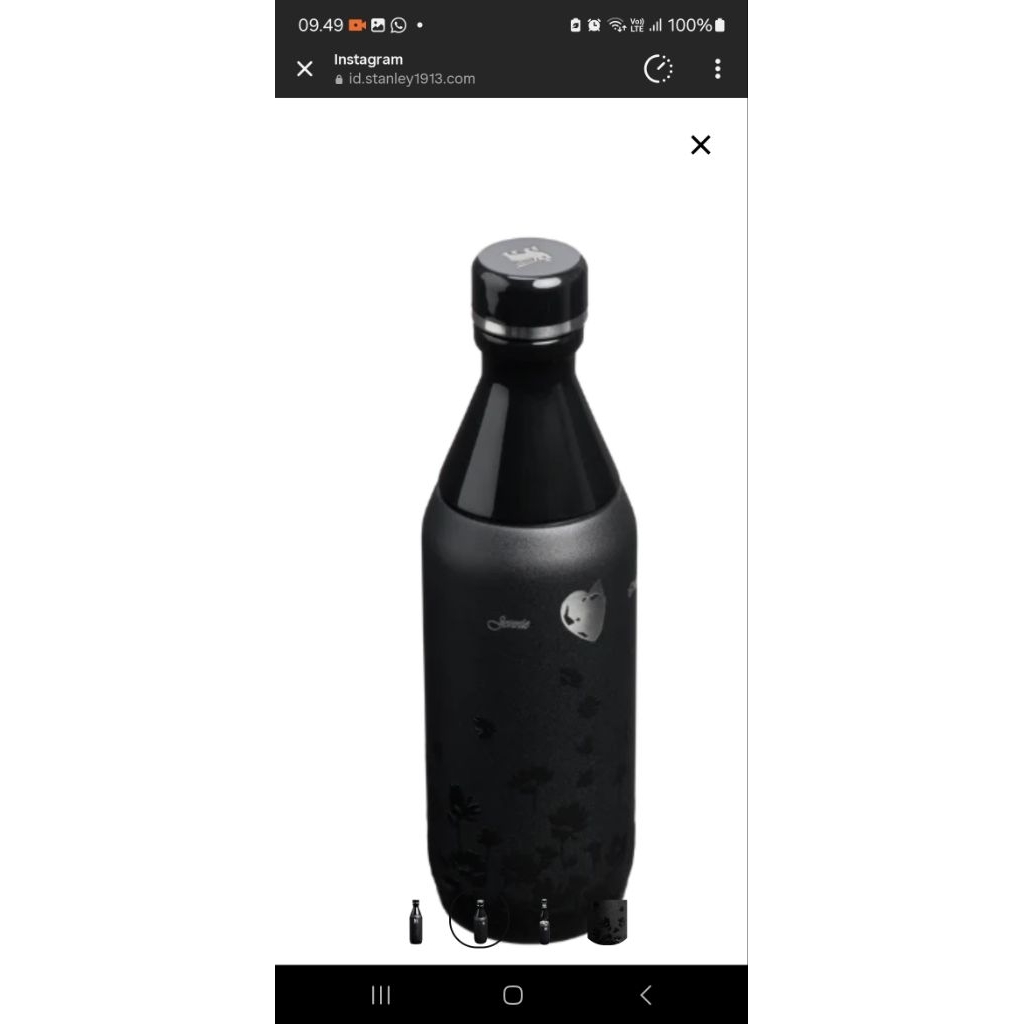Show the floral pattern close-up thumbnail
The width and height of the screenshot is (1024, 1024).
(607, 921)
